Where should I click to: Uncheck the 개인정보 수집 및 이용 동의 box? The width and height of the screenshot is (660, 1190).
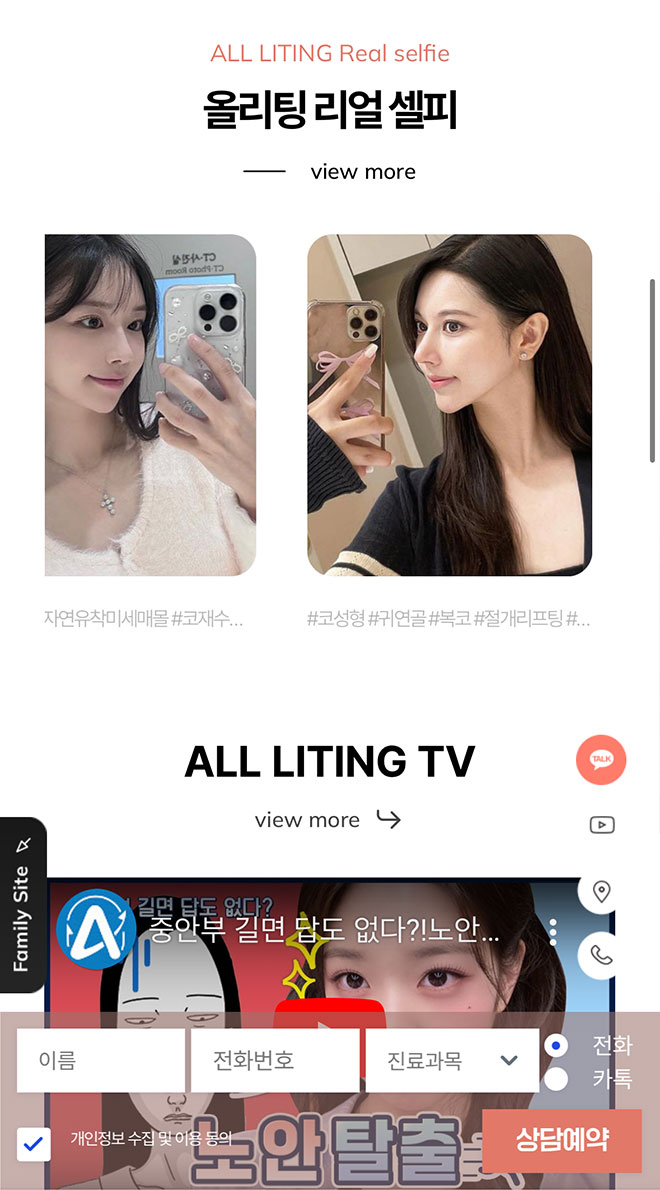[x=34, y=1143]
